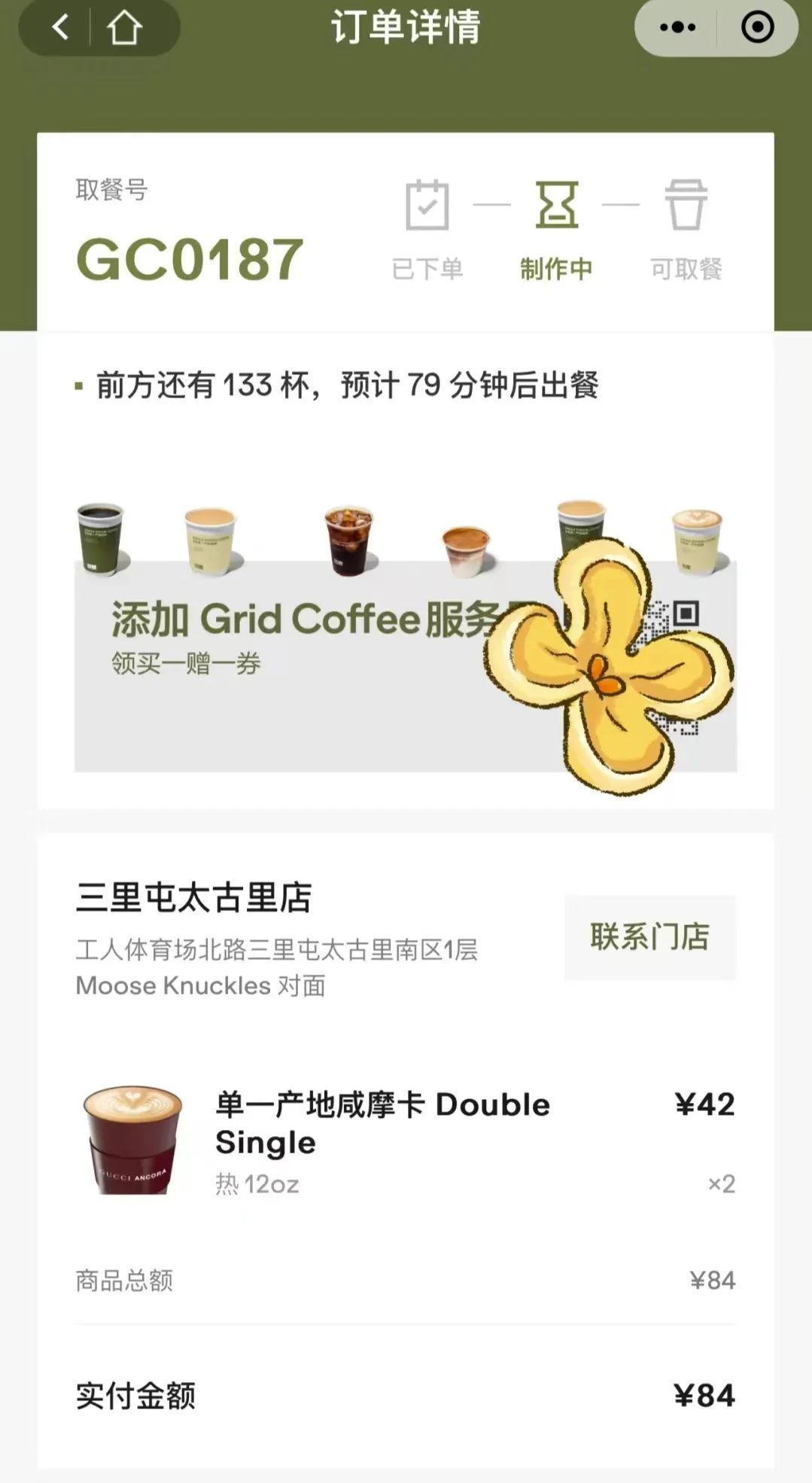
Task: Open the three-dot more menu
Action: point(677,28)
